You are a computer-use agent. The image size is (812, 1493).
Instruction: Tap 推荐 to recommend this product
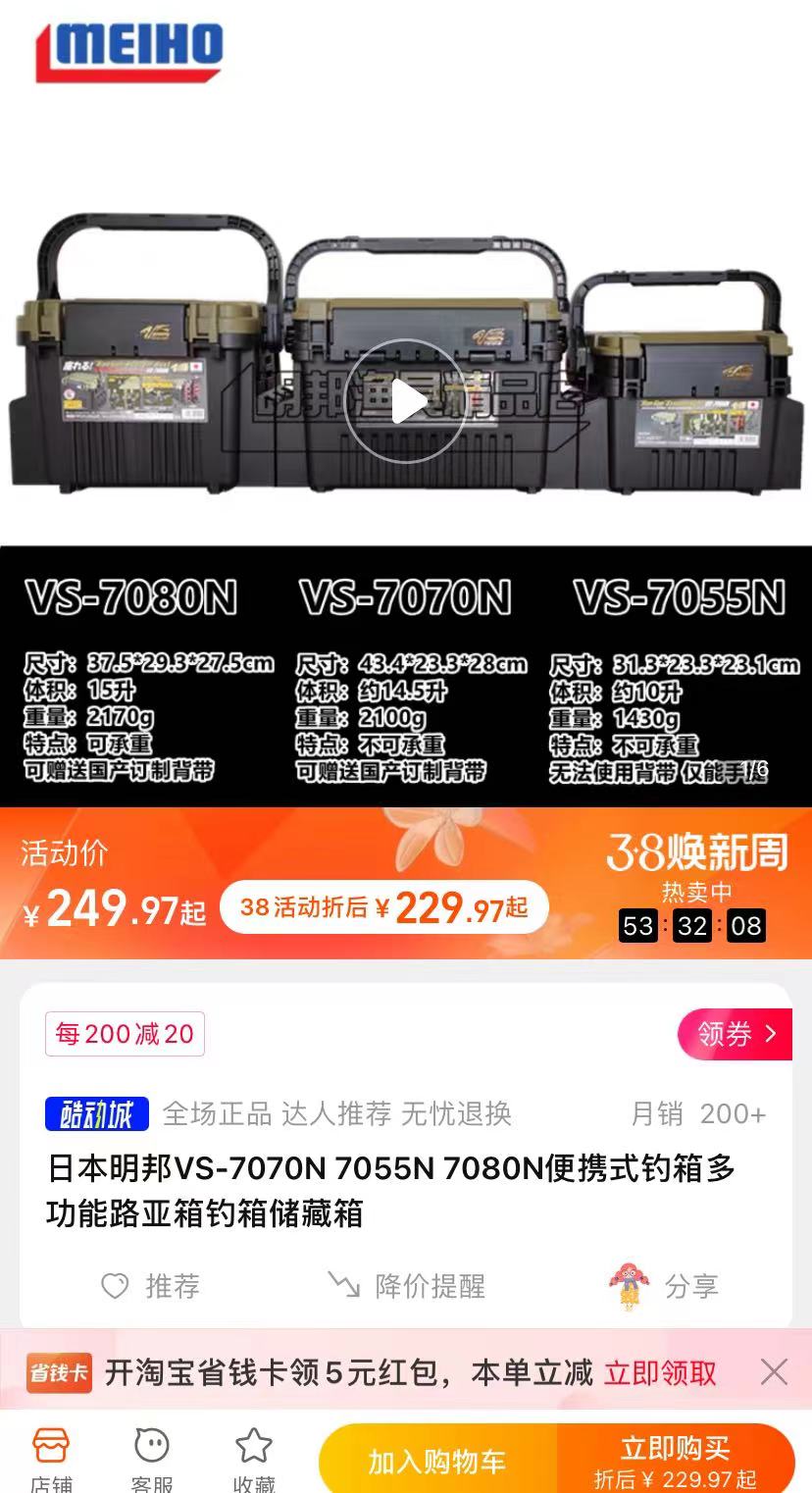151,1286
